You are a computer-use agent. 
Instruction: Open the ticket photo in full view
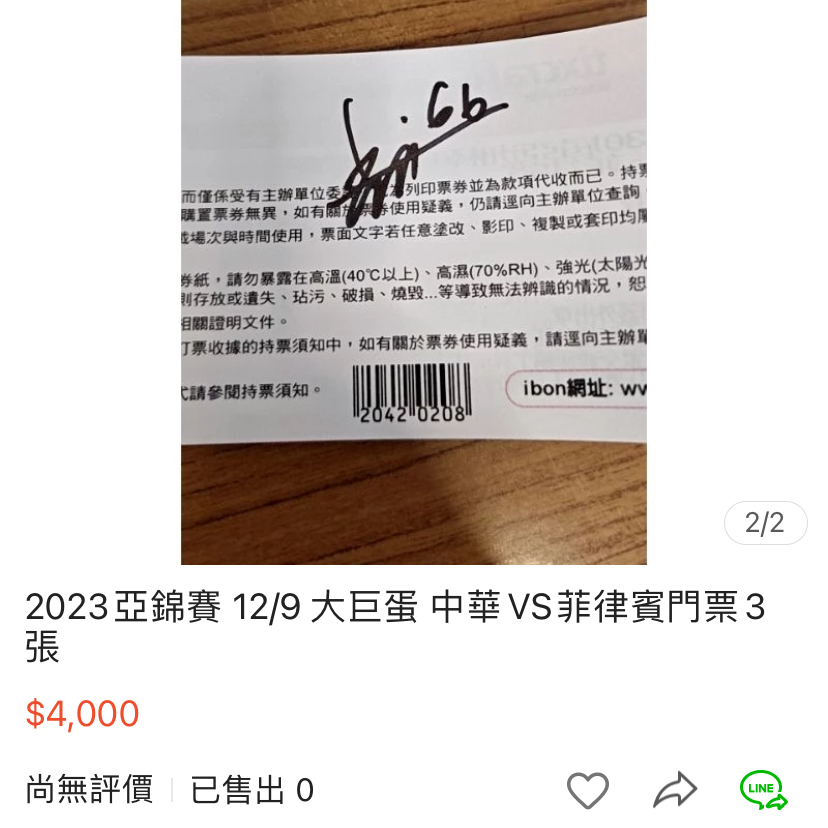tap(413, 280)
